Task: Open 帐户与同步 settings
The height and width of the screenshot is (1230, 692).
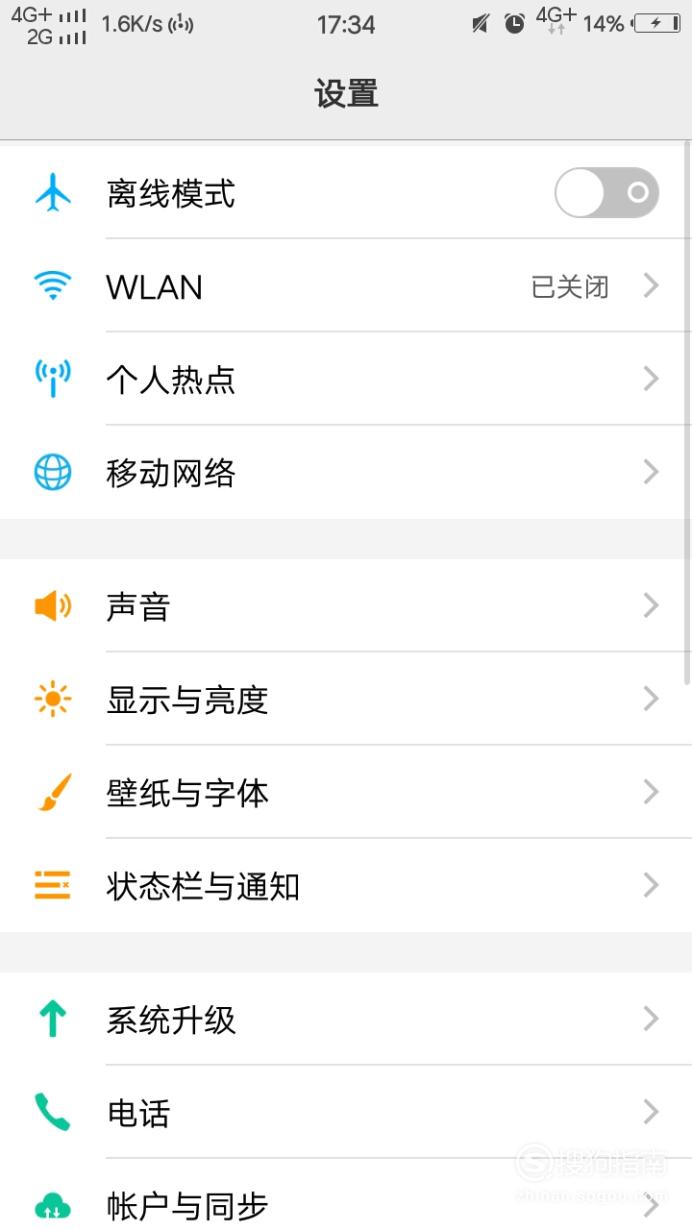Action: (x=346, y=1195)
